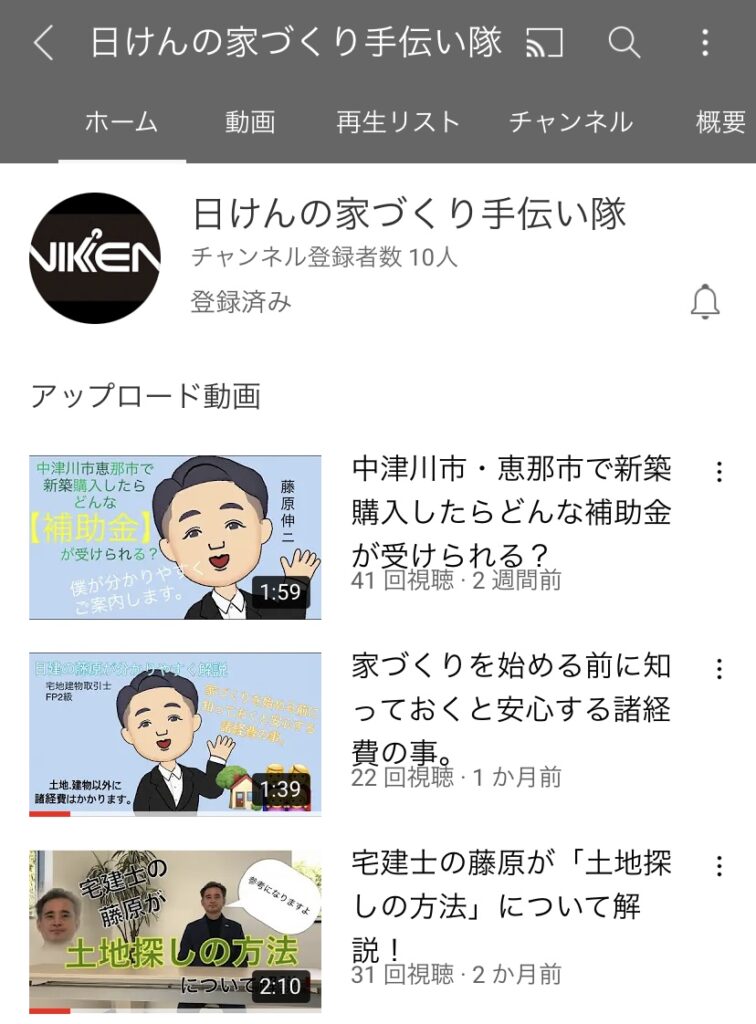Open the top bar overflow menu

(705, 43)
